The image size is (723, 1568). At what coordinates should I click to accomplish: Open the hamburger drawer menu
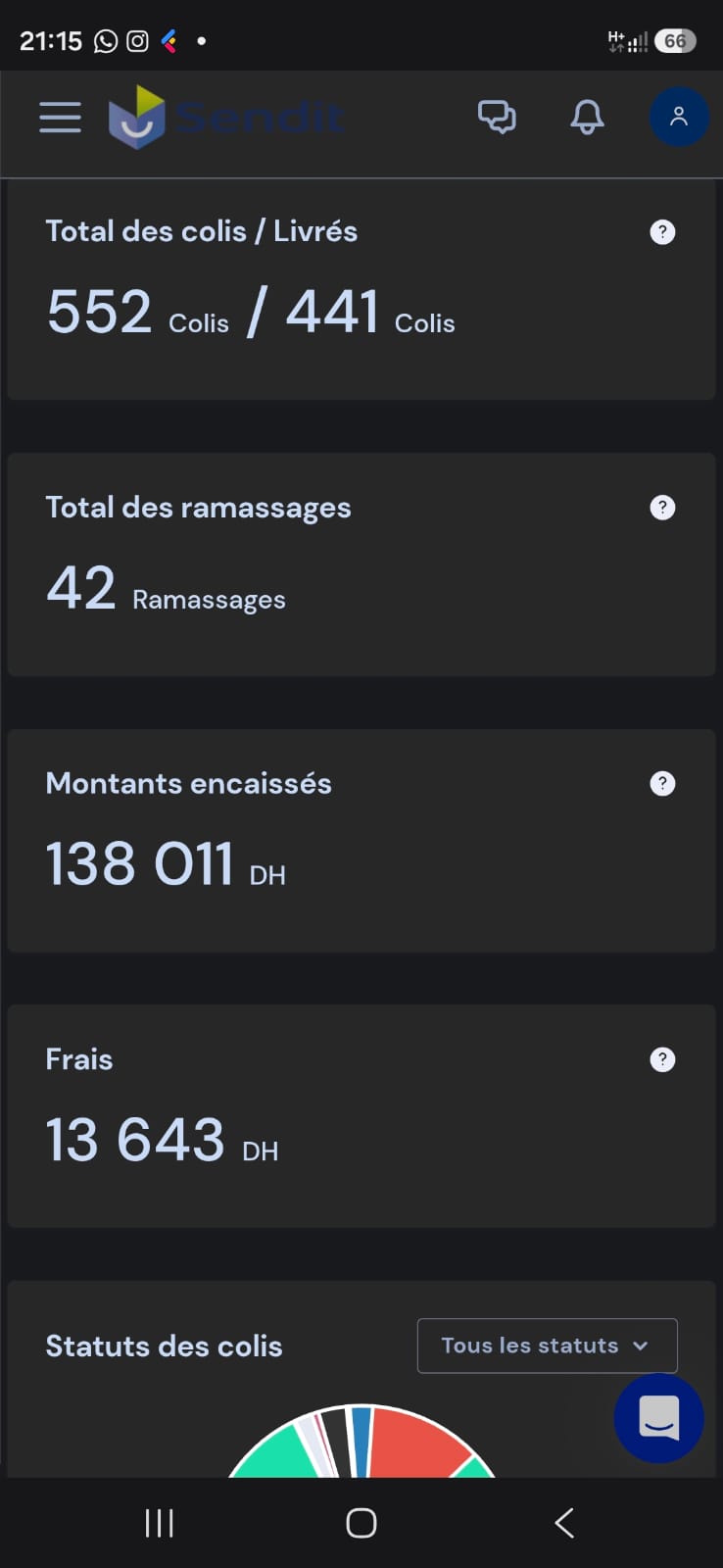(x=60, y=118)
